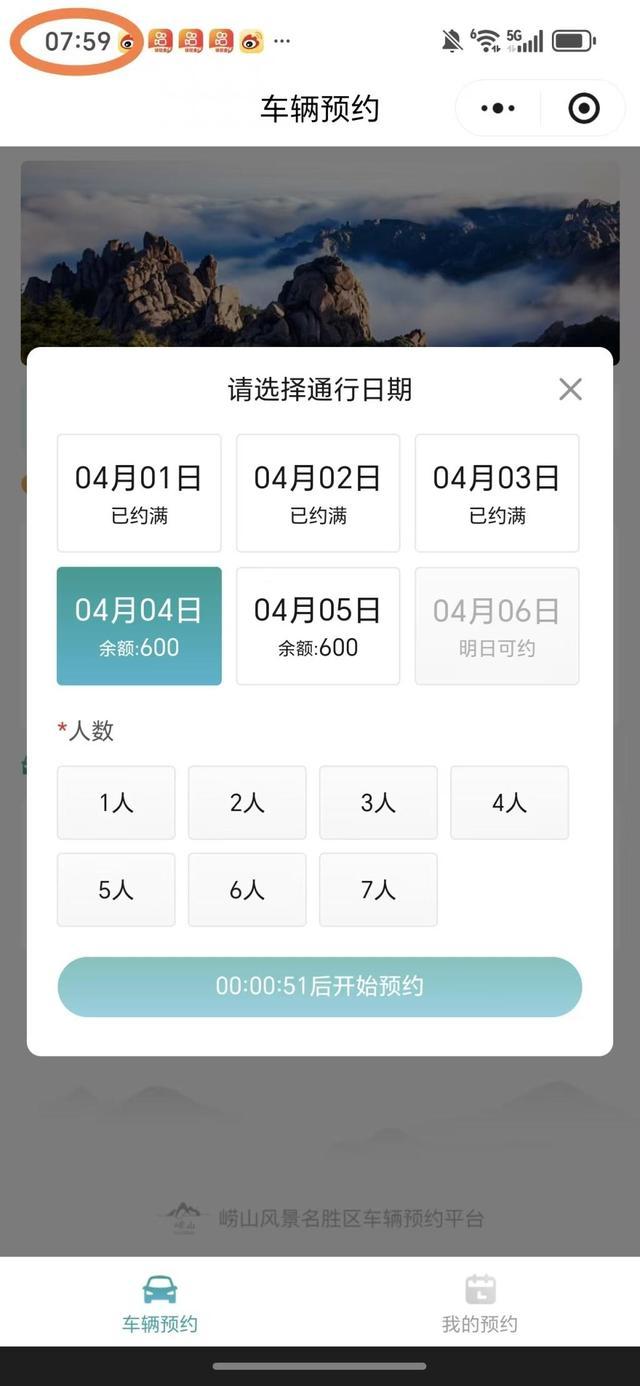Viewport: 640px width, 1386px height.
Task: Select 4人 as passenger count
Action: (509, 802)
